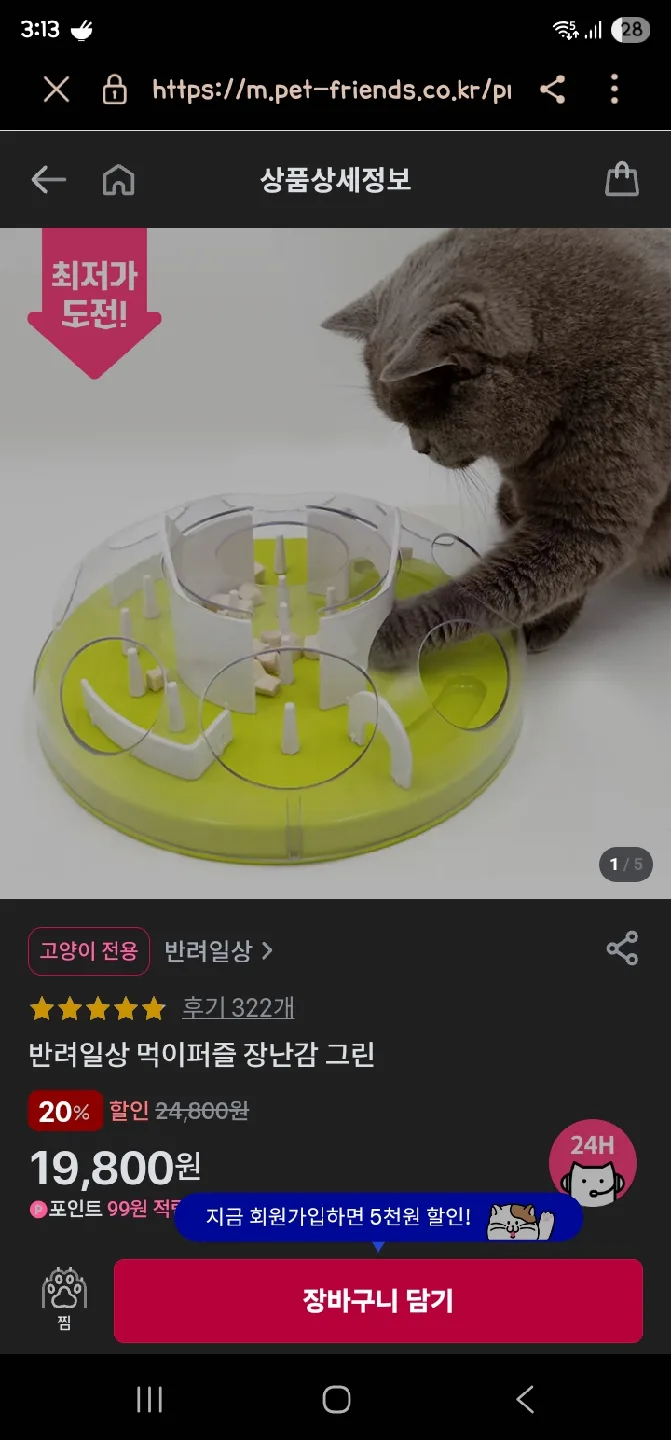671x1440 pixels.
Task: Open recent apps from the navigation bar
Action: [x=149, y=1399]
